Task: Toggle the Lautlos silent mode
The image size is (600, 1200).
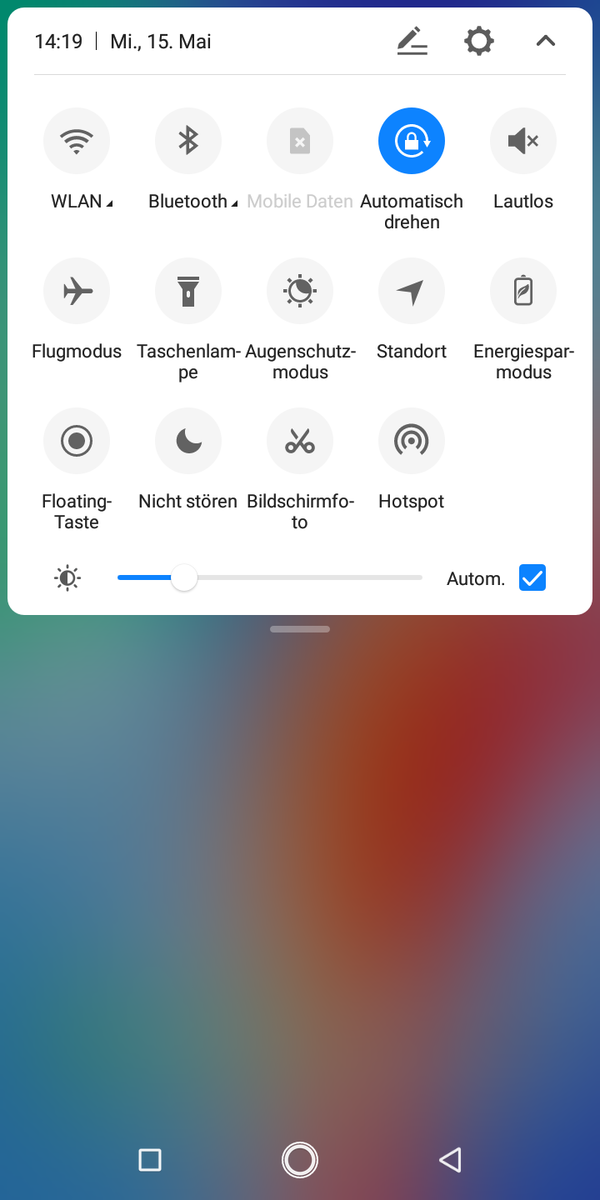Action: tap(523, 141)
